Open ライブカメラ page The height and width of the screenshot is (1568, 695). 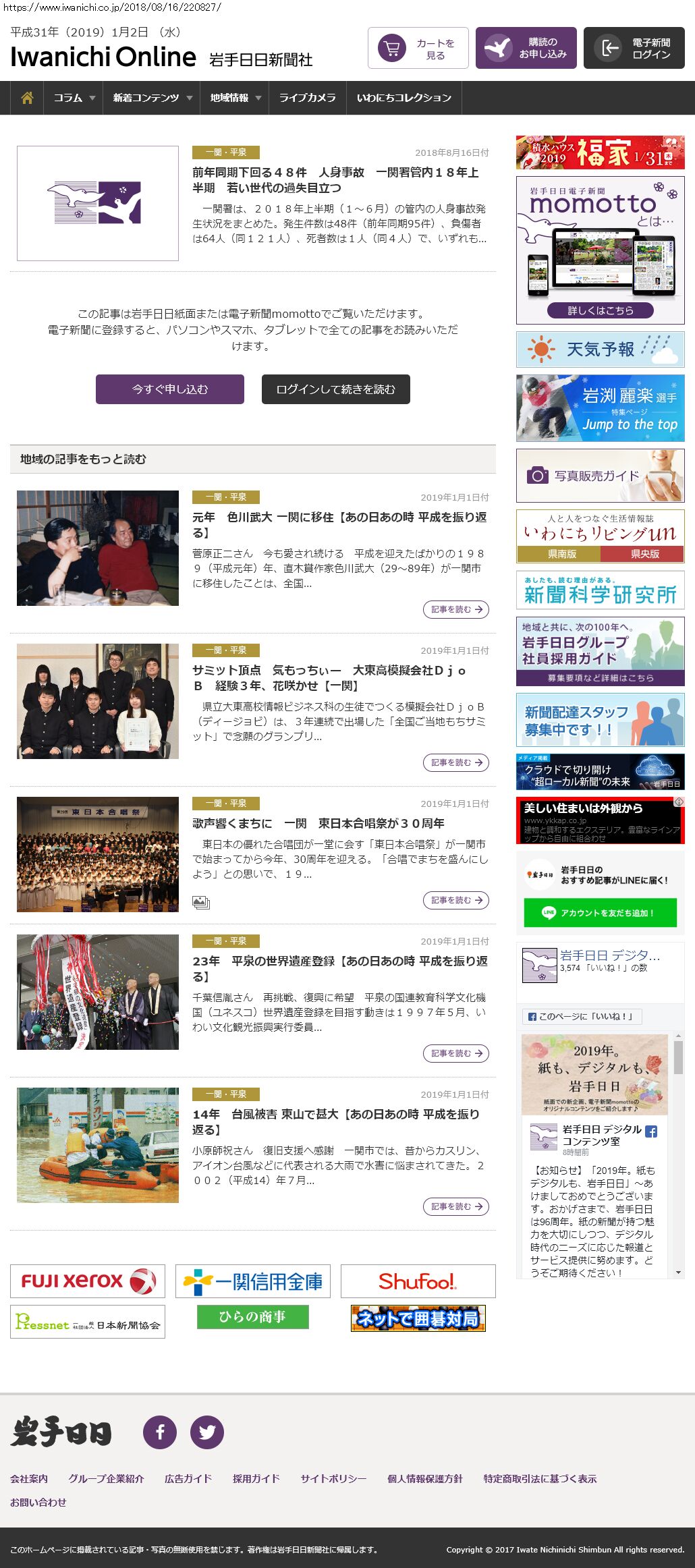coord(308,99)
